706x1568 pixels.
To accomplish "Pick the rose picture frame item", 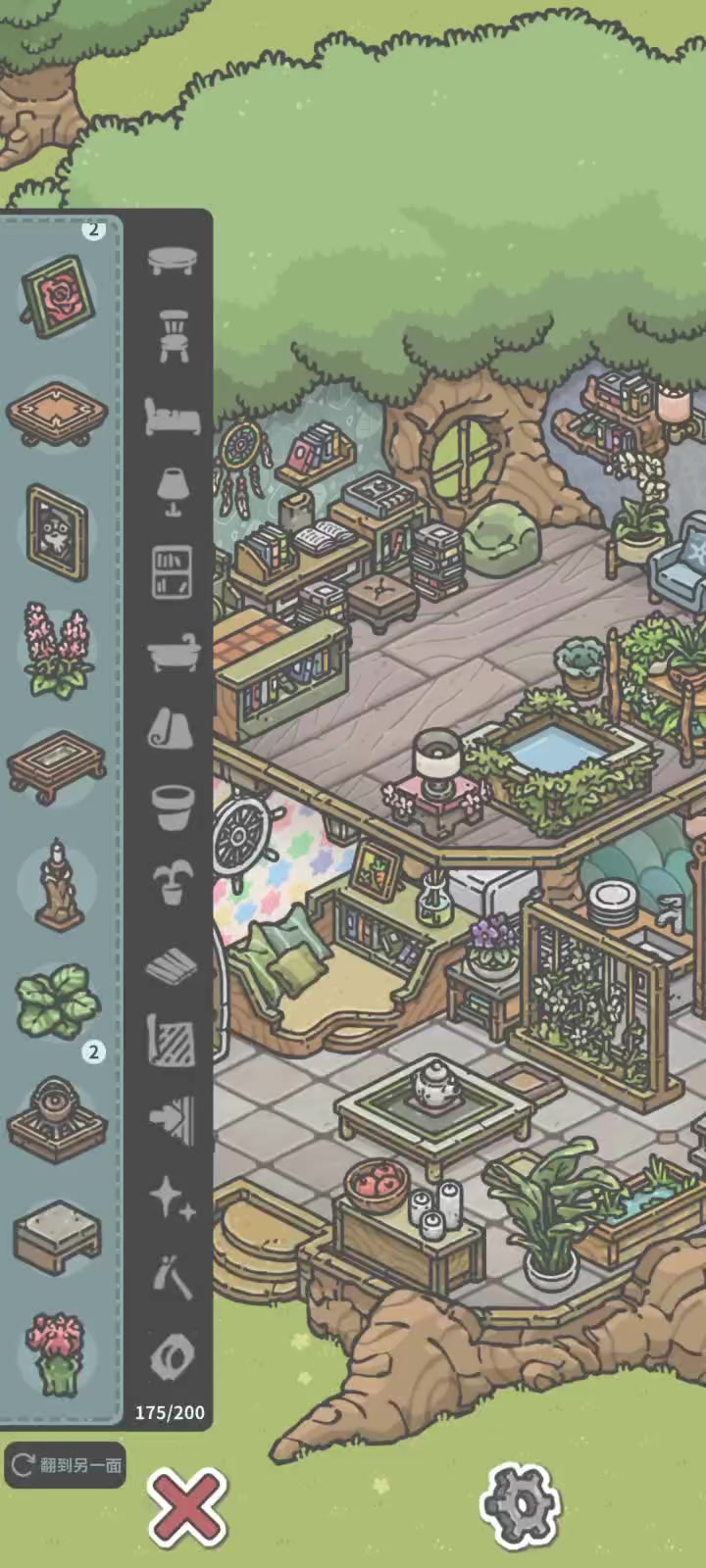I will (x=58, y=297).
